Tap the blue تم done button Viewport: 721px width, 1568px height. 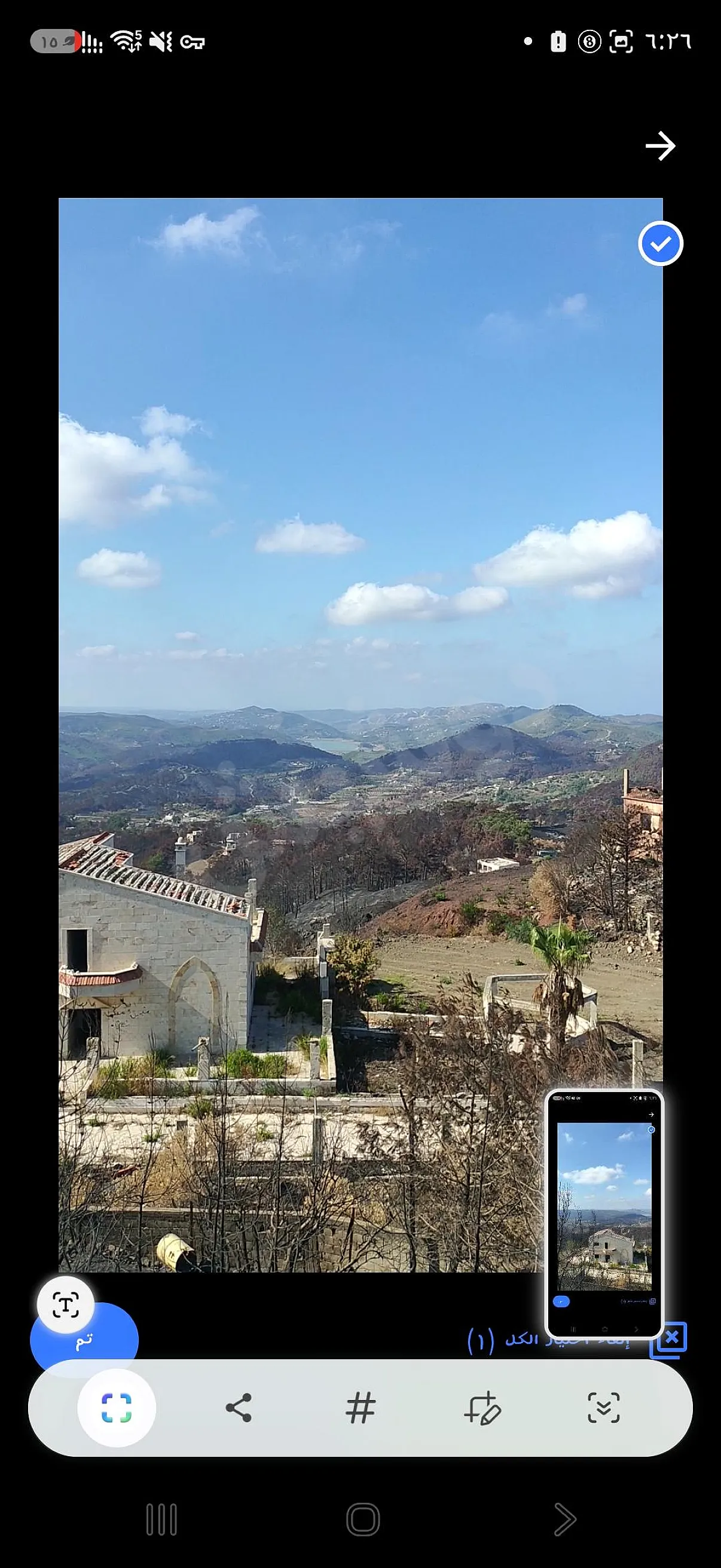click(84, 1340)
